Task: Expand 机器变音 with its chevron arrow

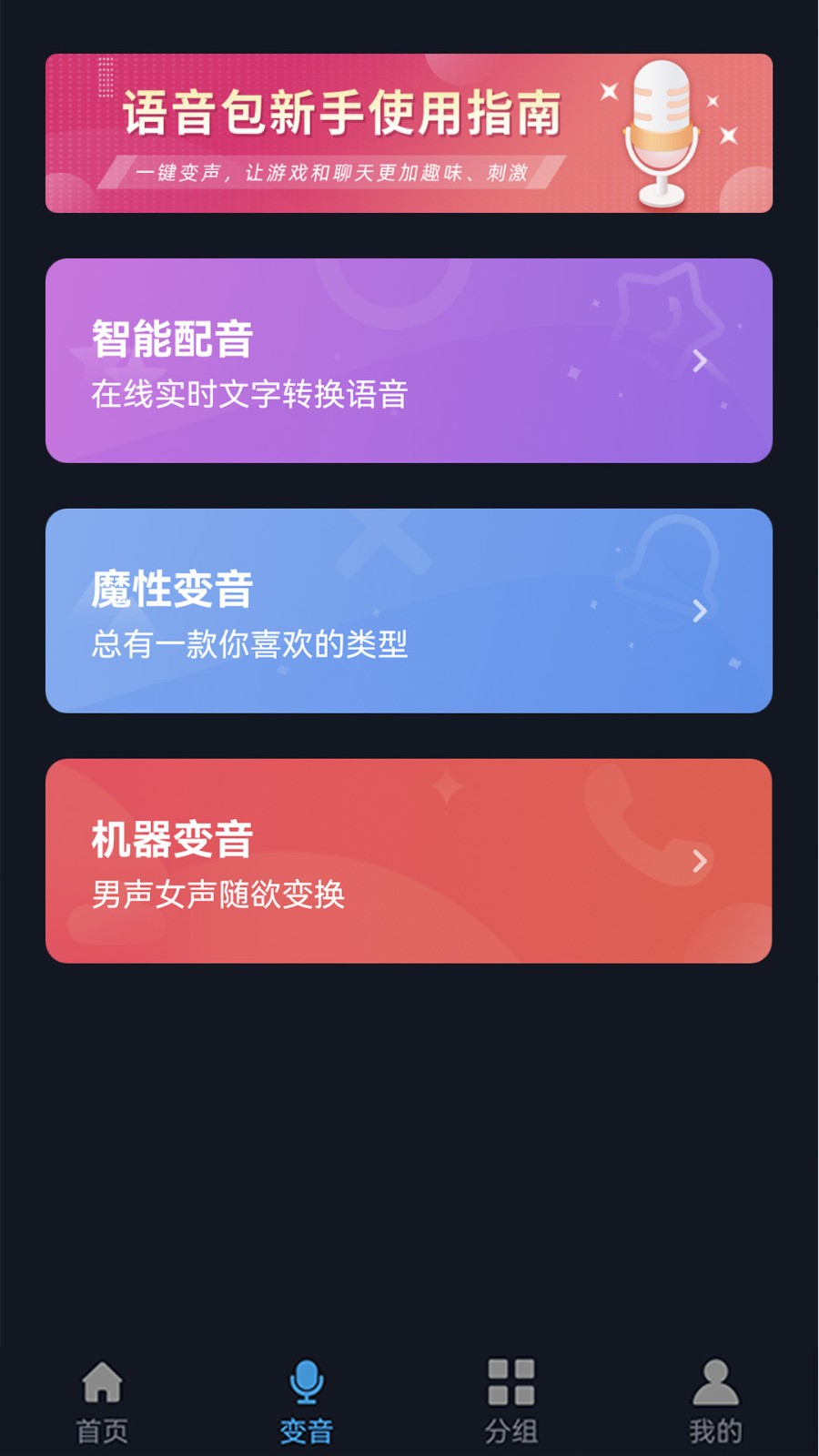Action: coord(698,861)
